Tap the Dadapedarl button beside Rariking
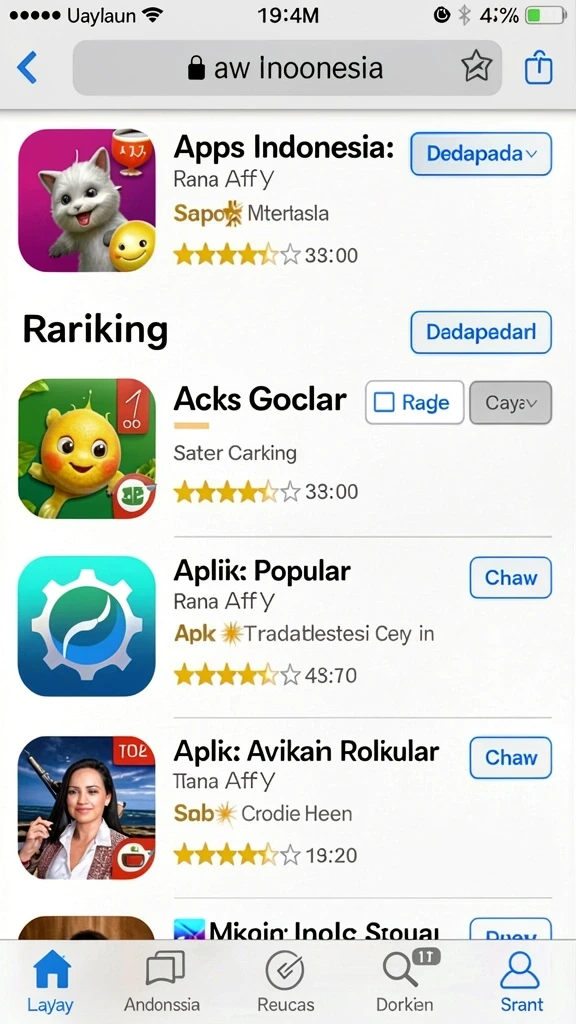 click(481, 332)
